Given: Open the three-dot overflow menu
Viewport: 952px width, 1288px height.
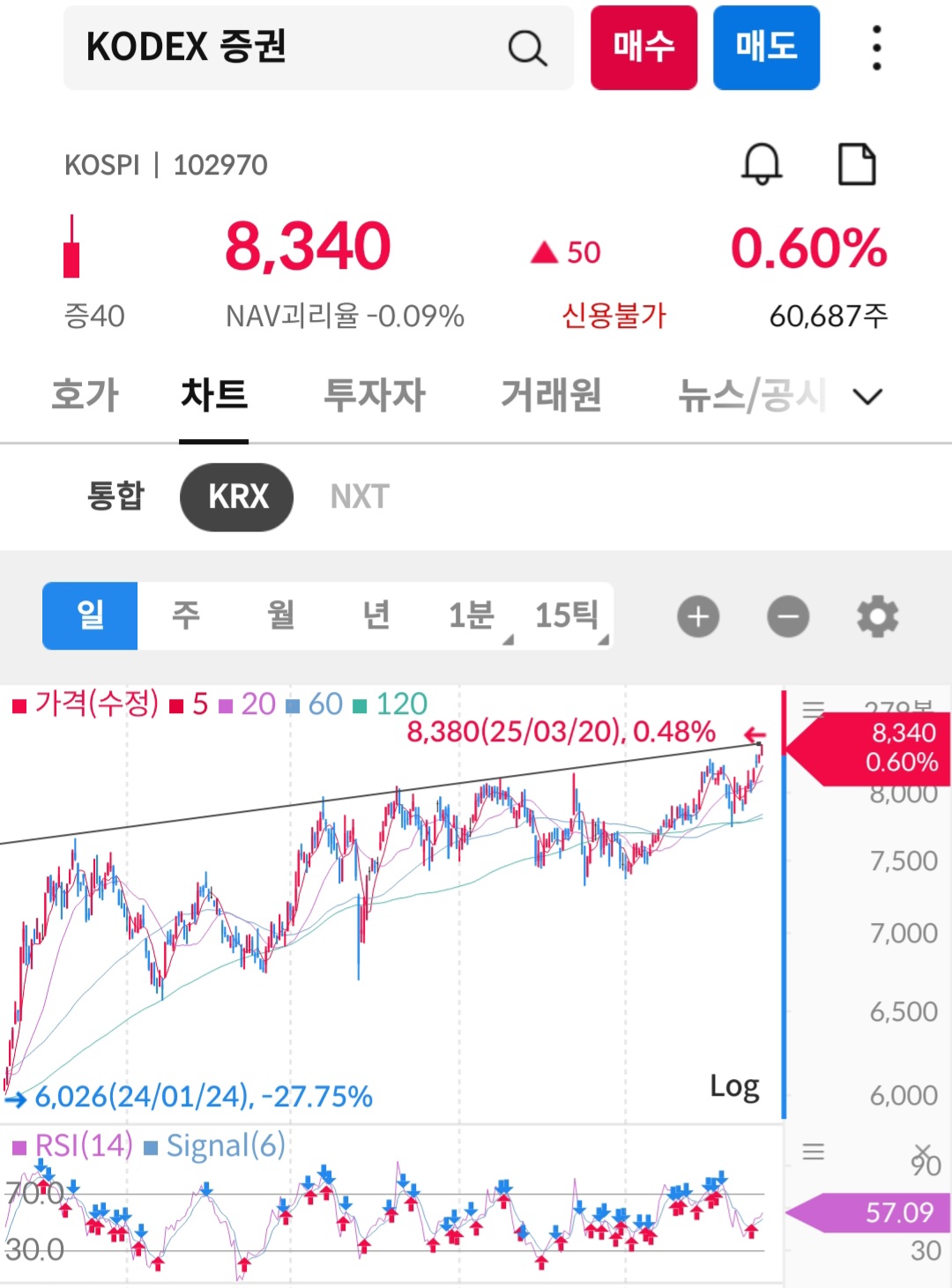Looking at the screenshot, I should pyautogui.click(x=876, y=48).
